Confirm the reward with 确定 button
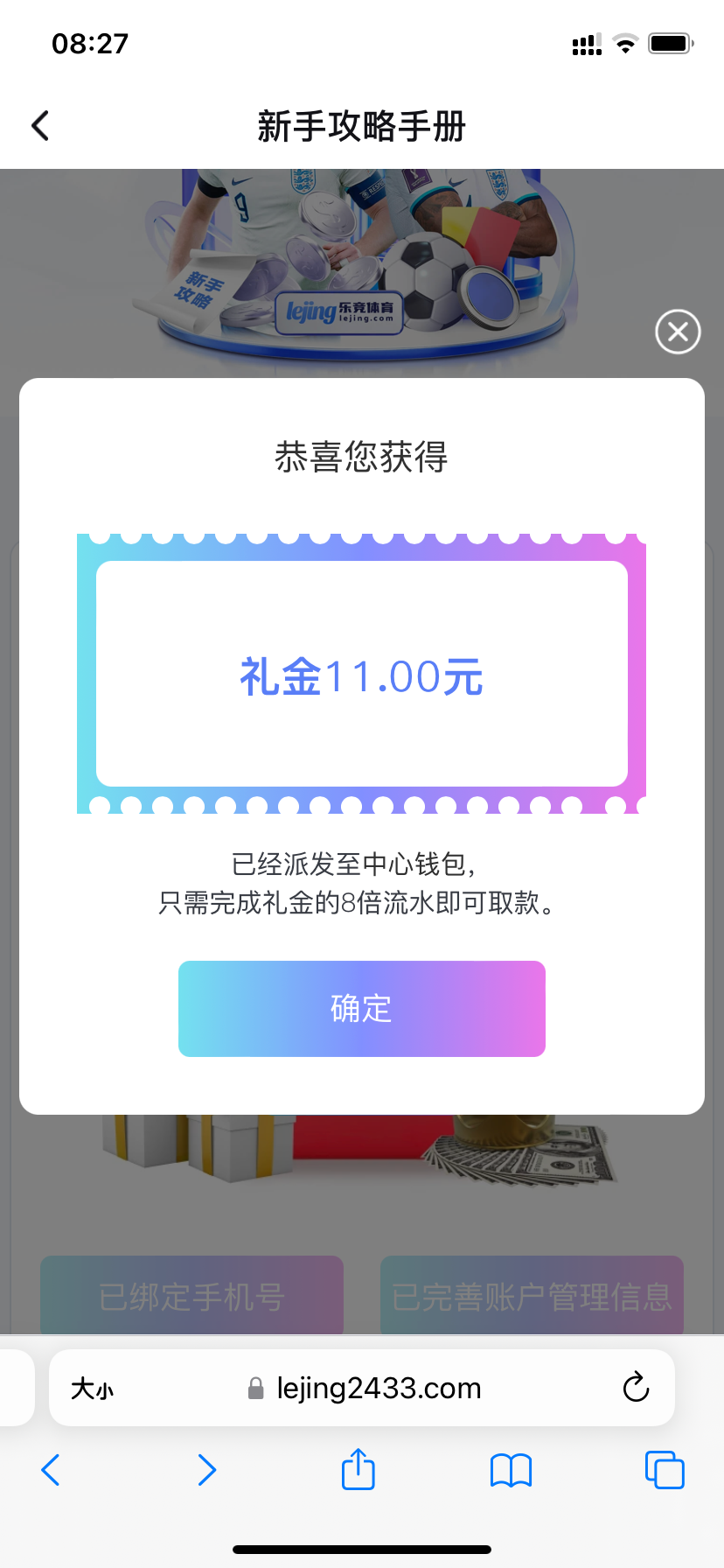This screenshot has width=724, height=1568. [x=361, y=1008]
